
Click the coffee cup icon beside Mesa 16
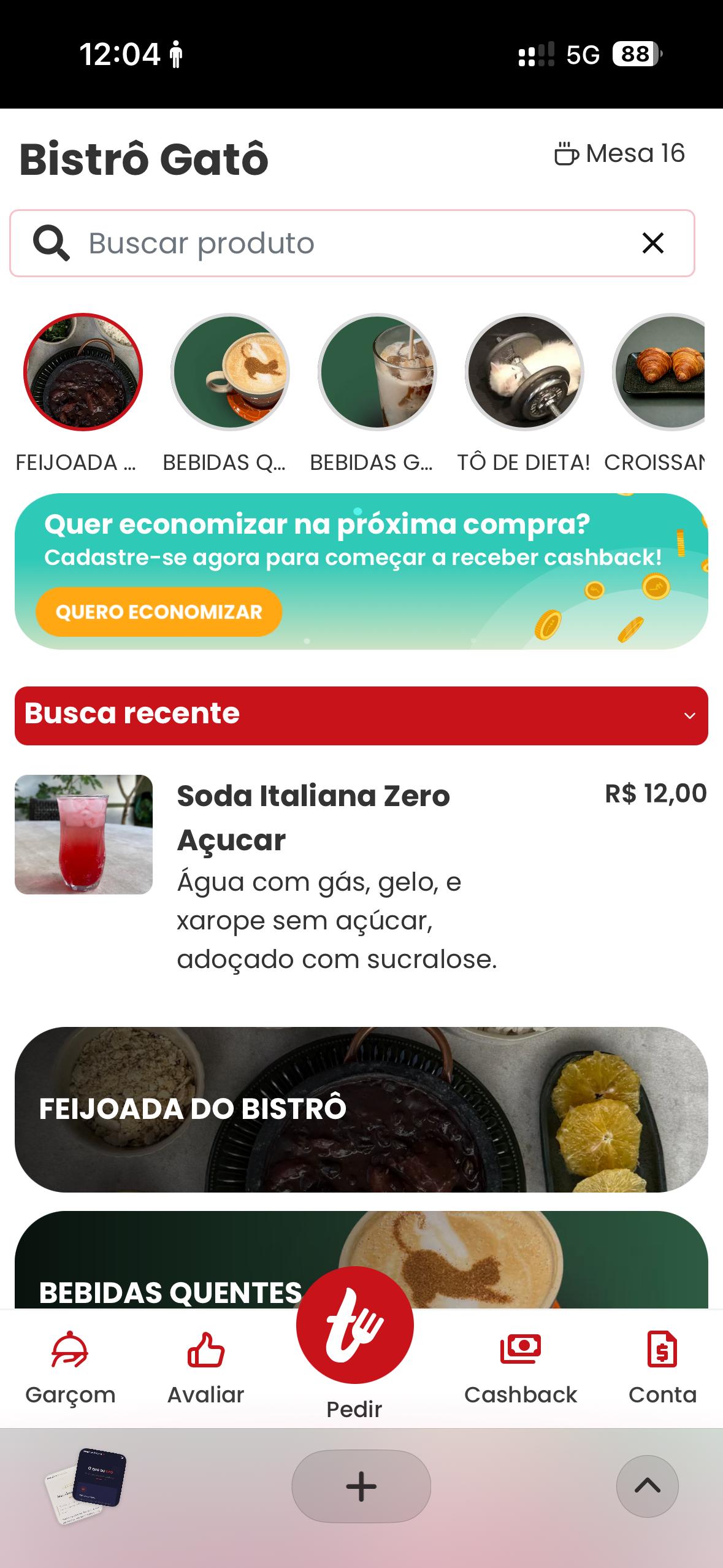click(565, 155)
